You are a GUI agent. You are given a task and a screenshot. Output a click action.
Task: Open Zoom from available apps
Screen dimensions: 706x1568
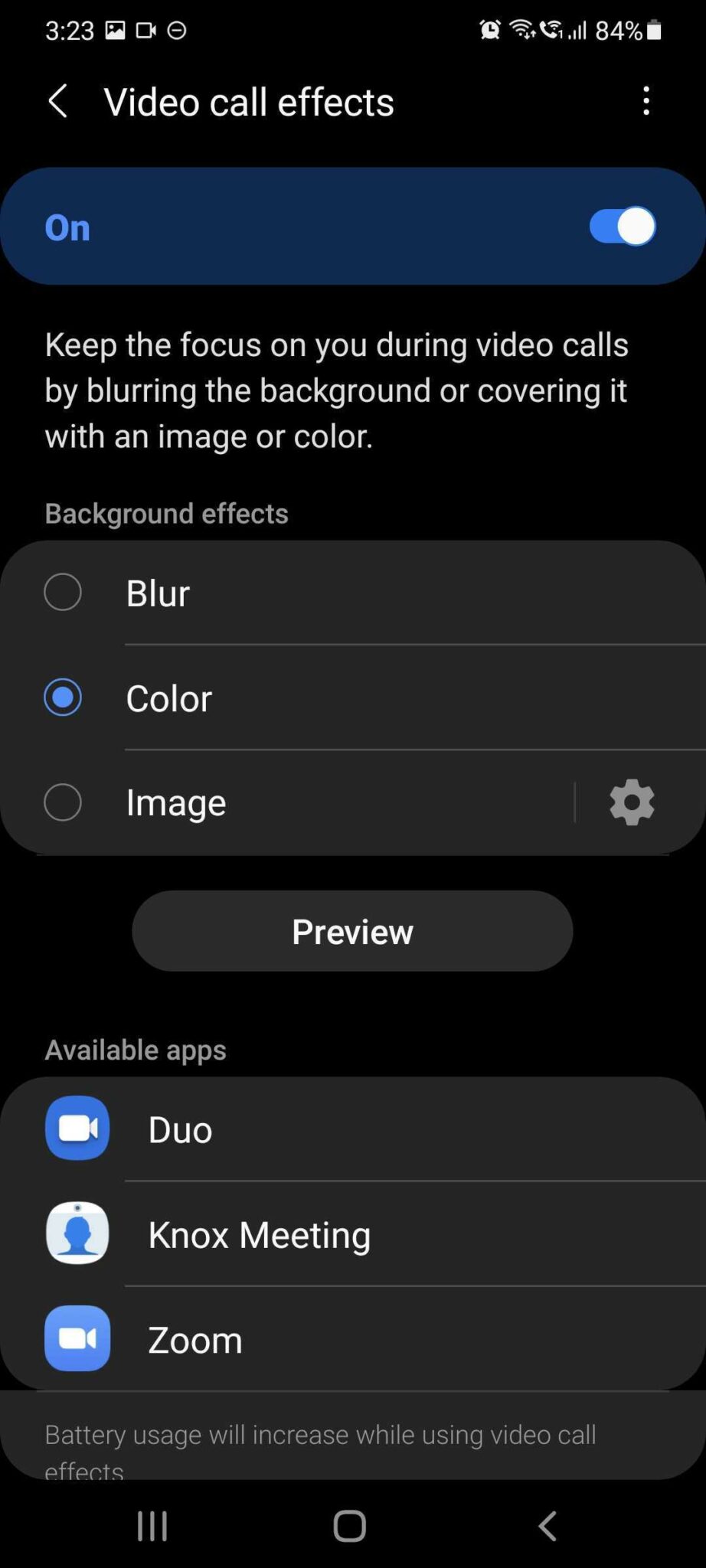point(195,1339)
